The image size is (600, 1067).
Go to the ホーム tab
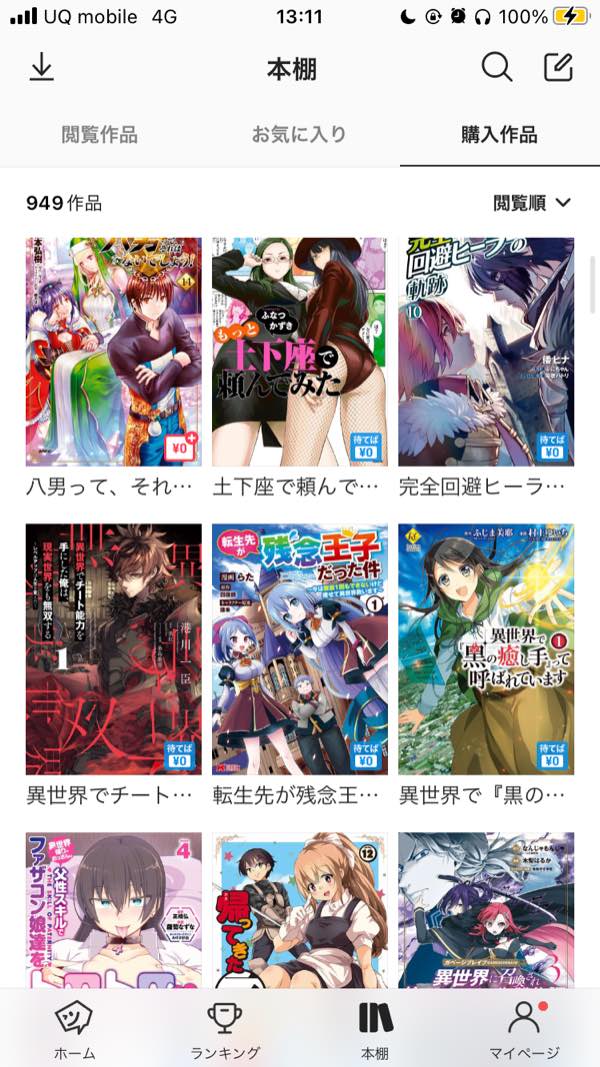coord(75,1029)
